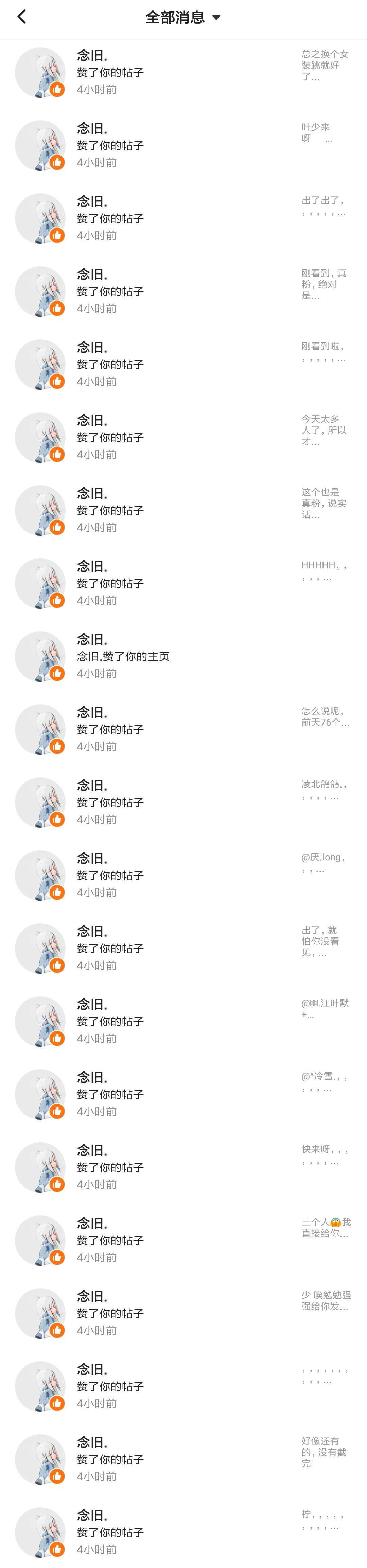Open the like notification for post 总之换个女装跳就好了
The width and height of the screenshot is (367, 1568).
pyautogui.click(x=183, y=72)
